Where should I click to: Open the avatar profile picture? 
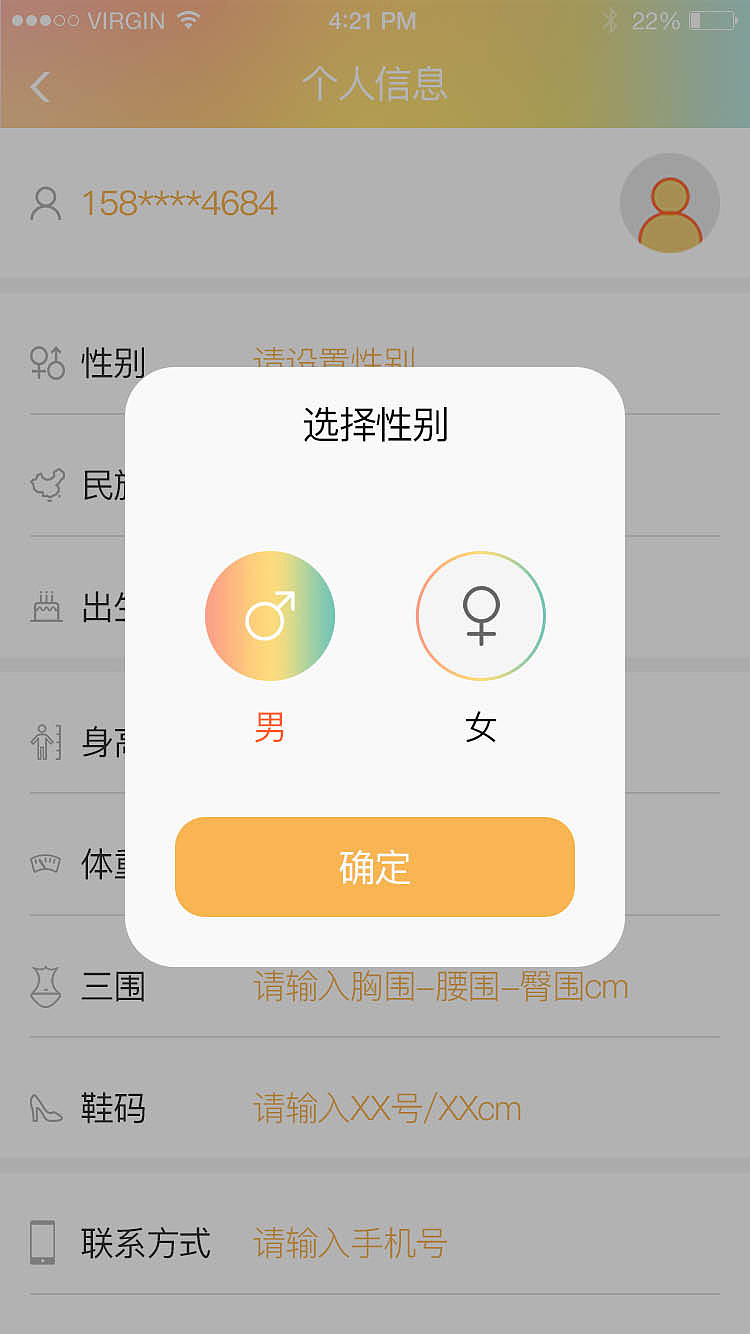point(670,202)
